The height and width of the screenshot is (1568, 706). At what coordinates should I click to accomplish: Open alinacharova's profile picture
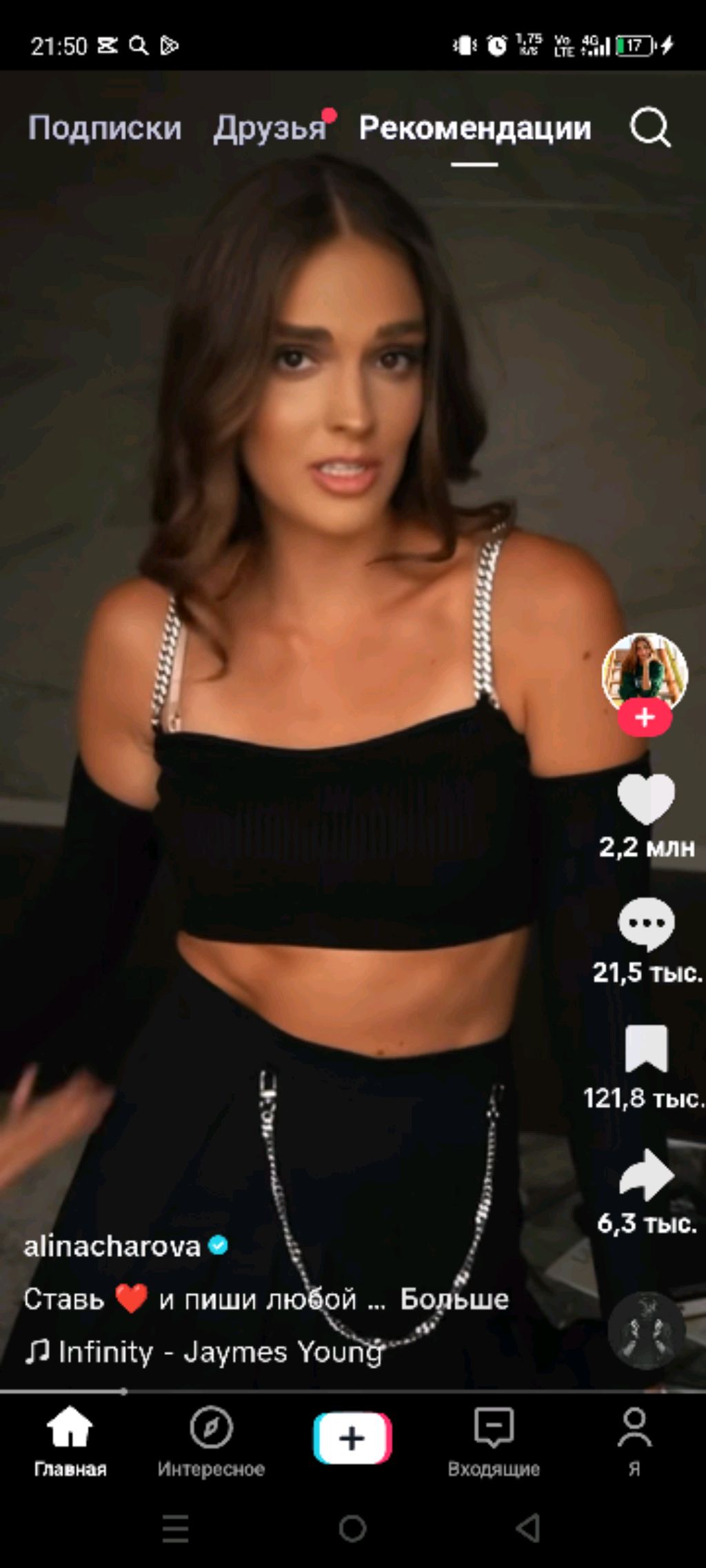pos(645,671)
